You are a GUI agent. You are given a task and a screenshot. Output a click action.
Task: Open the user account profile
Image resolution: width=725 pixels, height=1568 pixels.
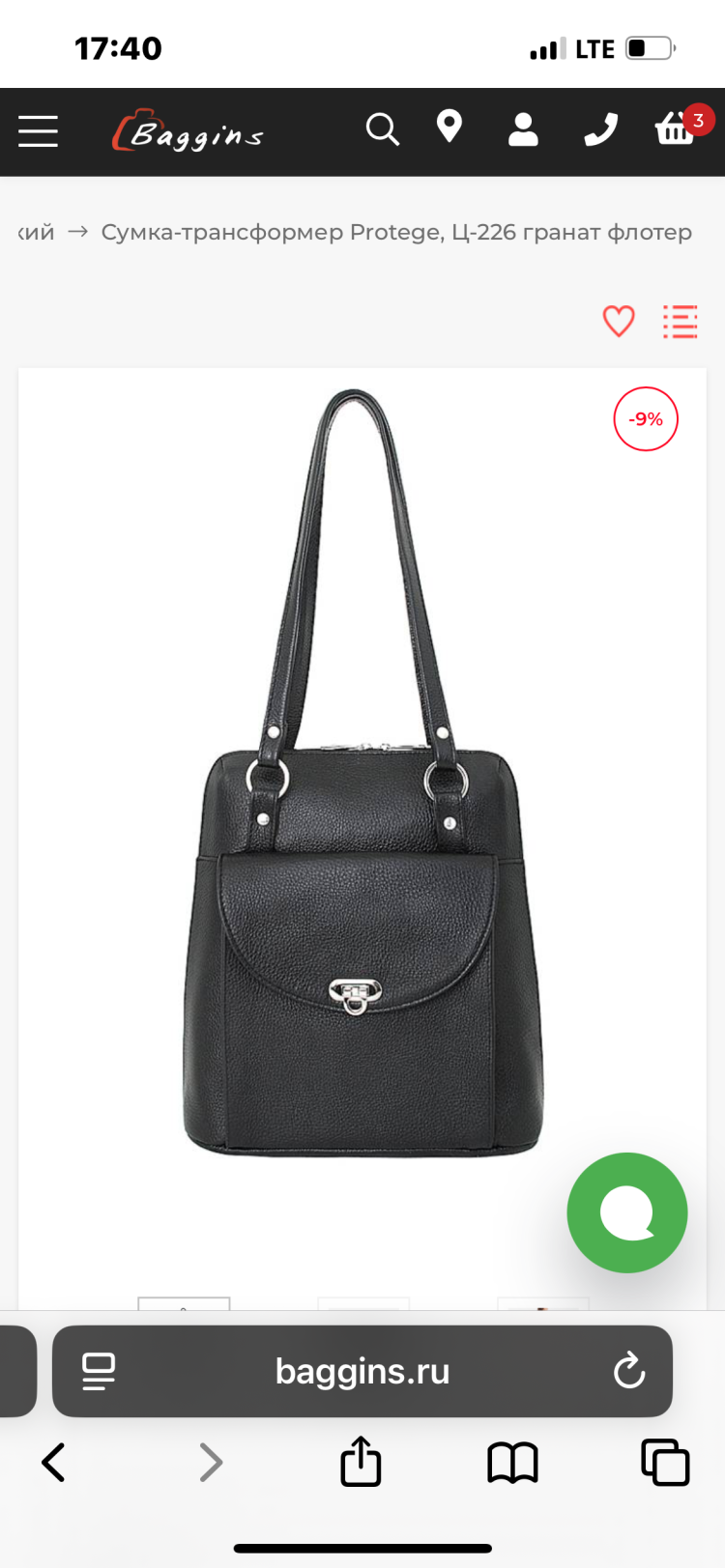point(523,129)
